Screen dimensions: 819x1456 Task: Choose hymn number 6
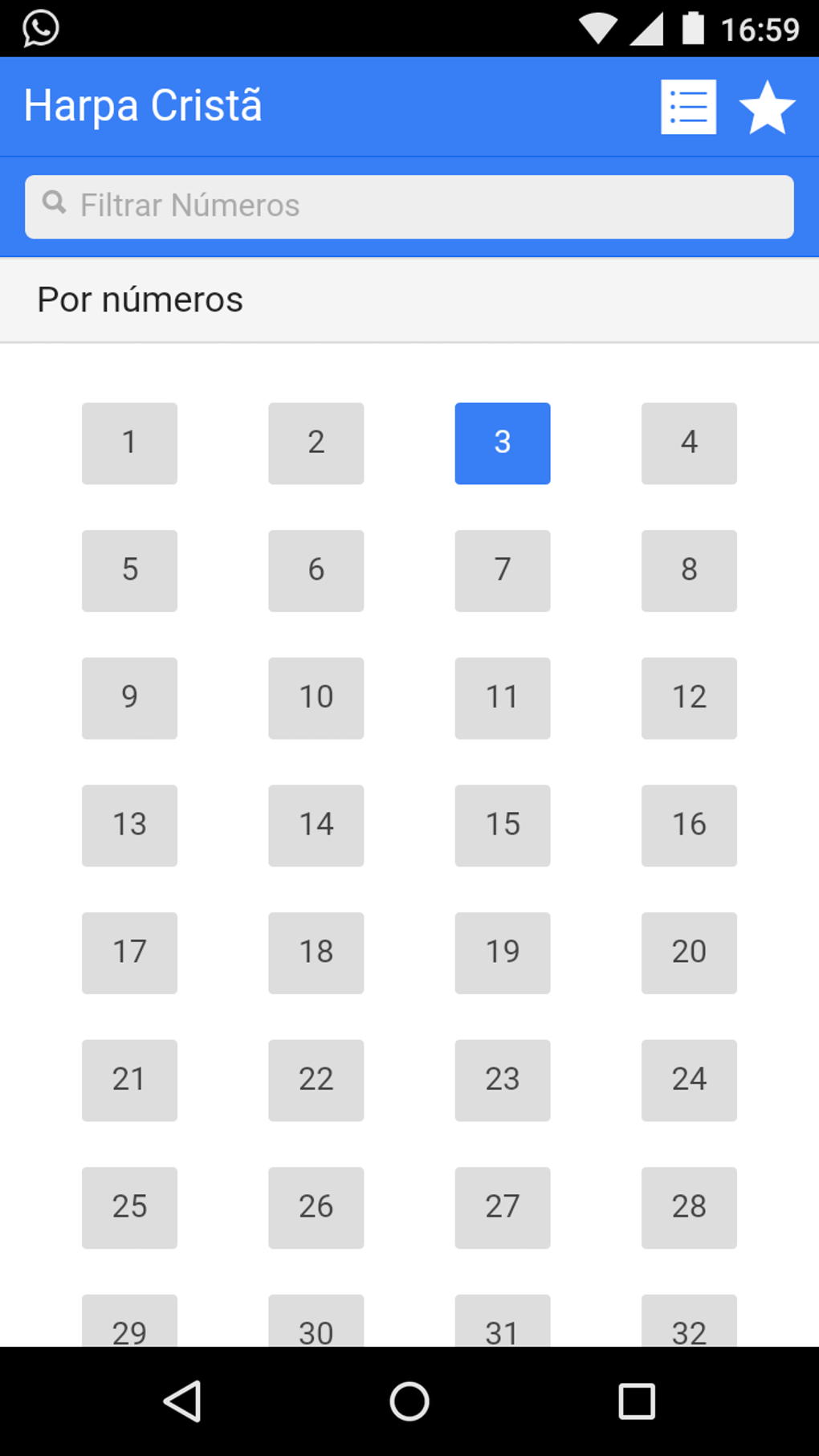click(x=316, y=570)
